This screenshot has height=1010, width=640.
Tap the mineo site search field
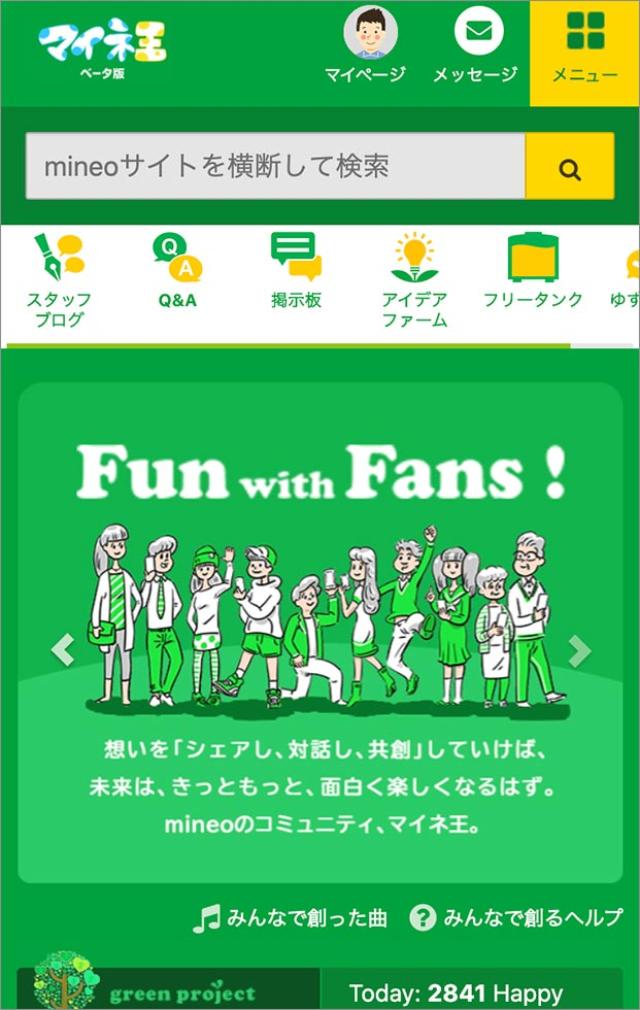(275, 166)
